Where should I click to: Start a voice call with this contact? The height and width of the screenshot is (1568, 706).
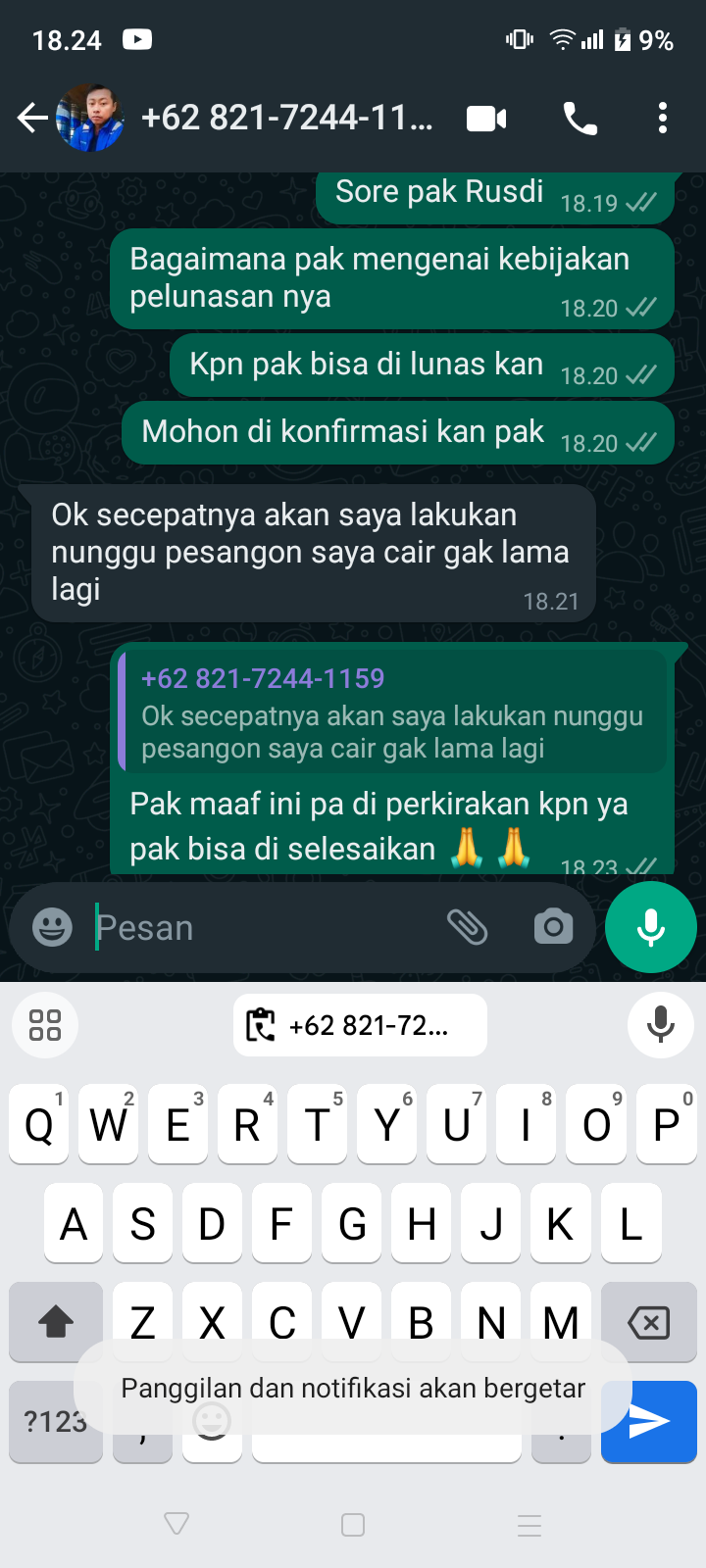pos(580,119)
